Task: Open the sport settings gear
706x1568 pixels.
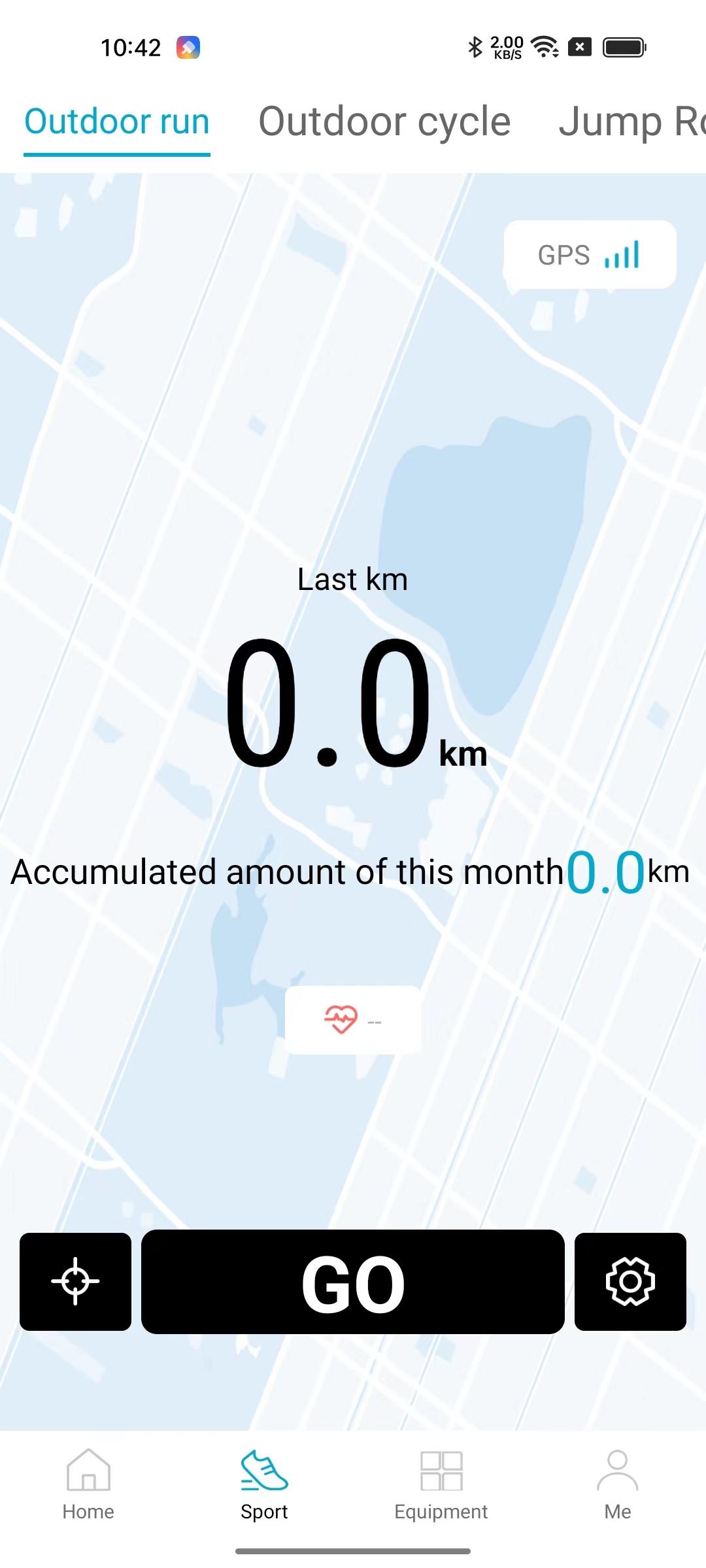Action: point(630,1282)
